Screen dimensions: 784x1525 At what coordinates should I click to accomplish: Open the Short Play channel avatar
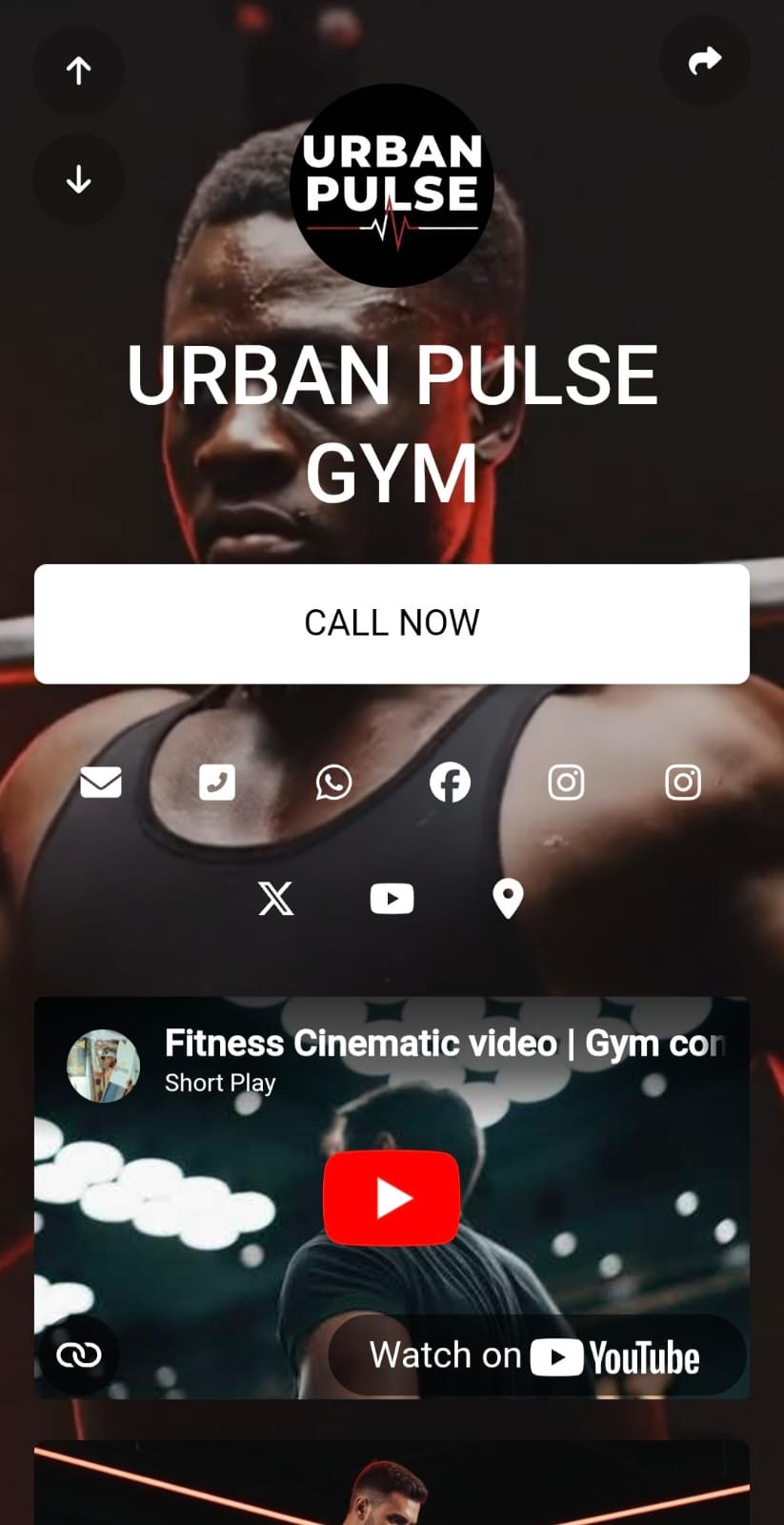(x=103, y=1066)
